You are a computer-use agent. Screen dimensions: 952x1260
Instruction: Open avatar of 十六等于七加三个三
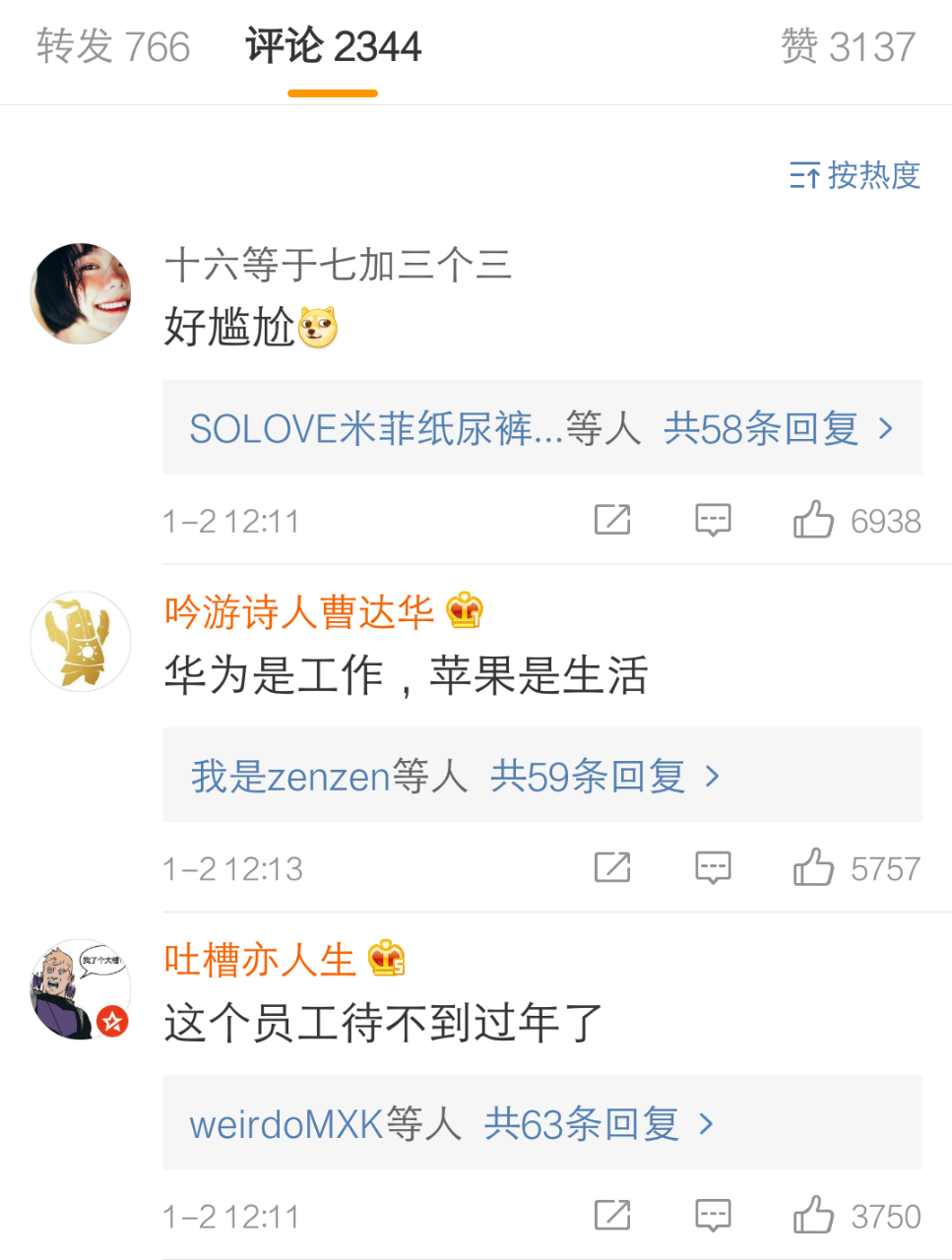81,293
